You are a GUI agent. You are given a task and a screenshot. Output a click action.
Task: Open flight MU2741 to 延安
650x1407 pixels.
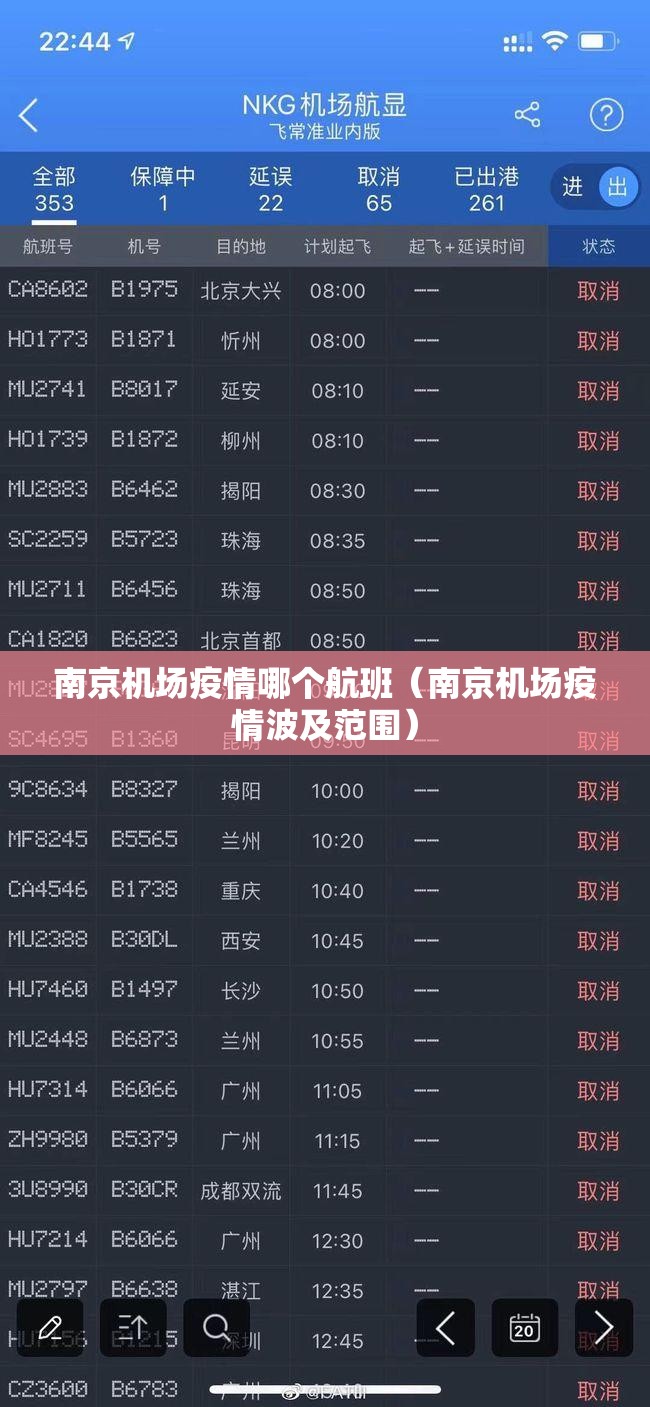pyautogui.click(x=240, y=391)
